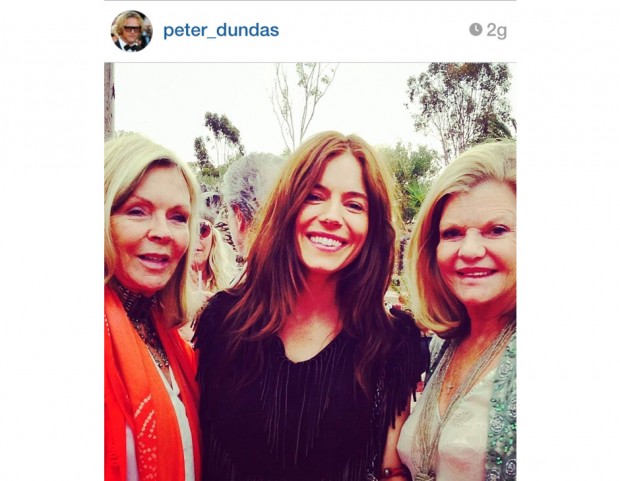The width and height of the screenshot is (620, 481).
Task: Open the posted photo of three women
Action: click(310, 271)
